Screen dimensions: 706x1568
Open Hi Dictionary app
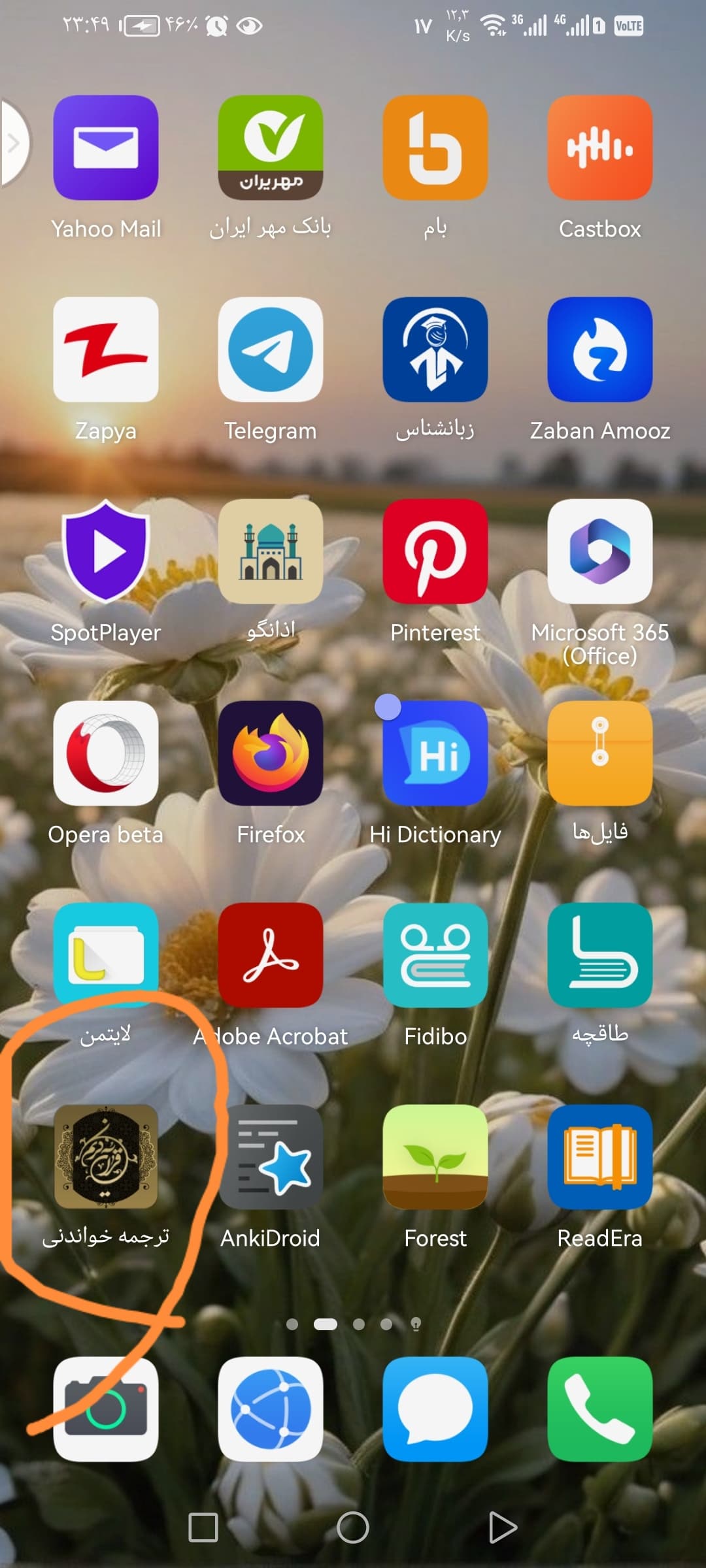tap(435, 753)
